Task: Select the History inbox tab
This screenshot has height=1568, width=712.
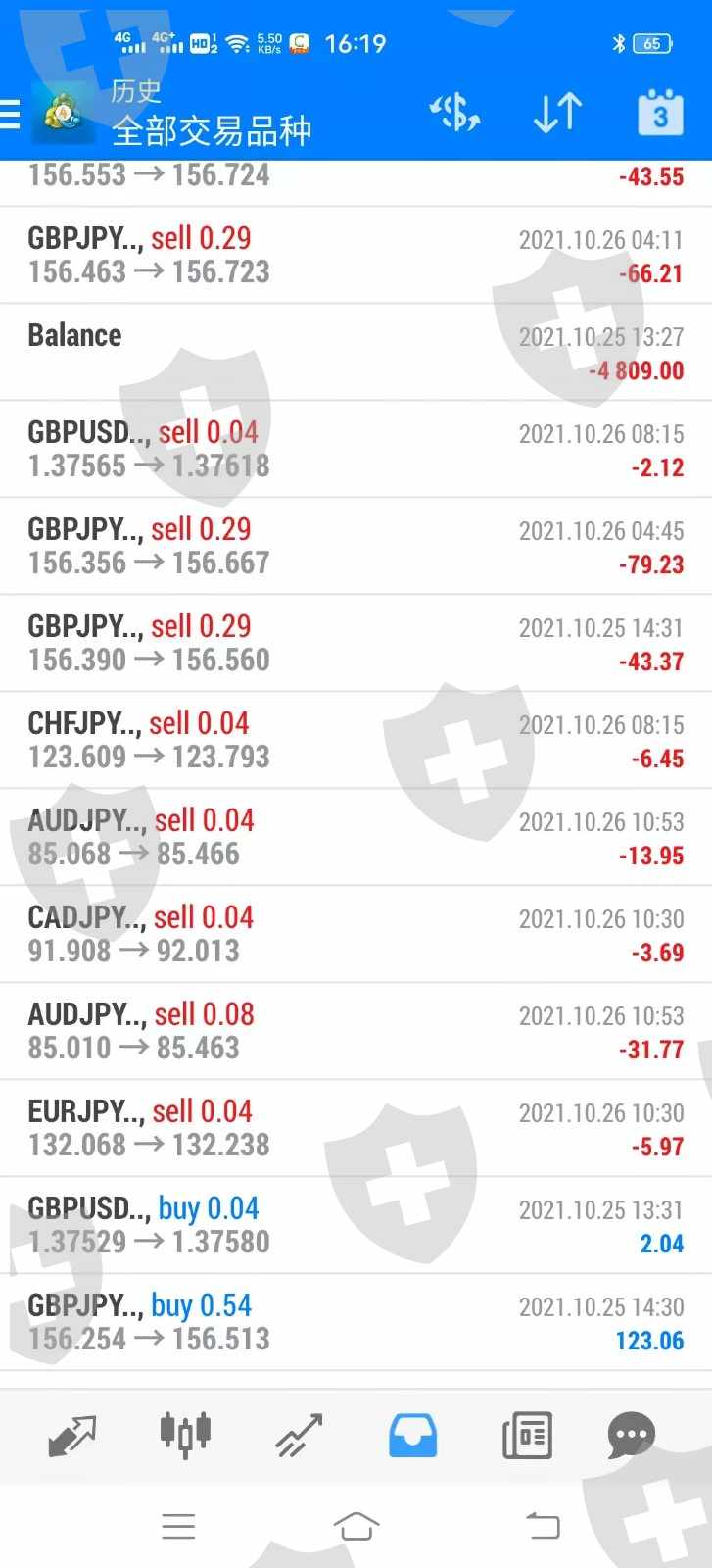Action: (x=412, y=1436)
